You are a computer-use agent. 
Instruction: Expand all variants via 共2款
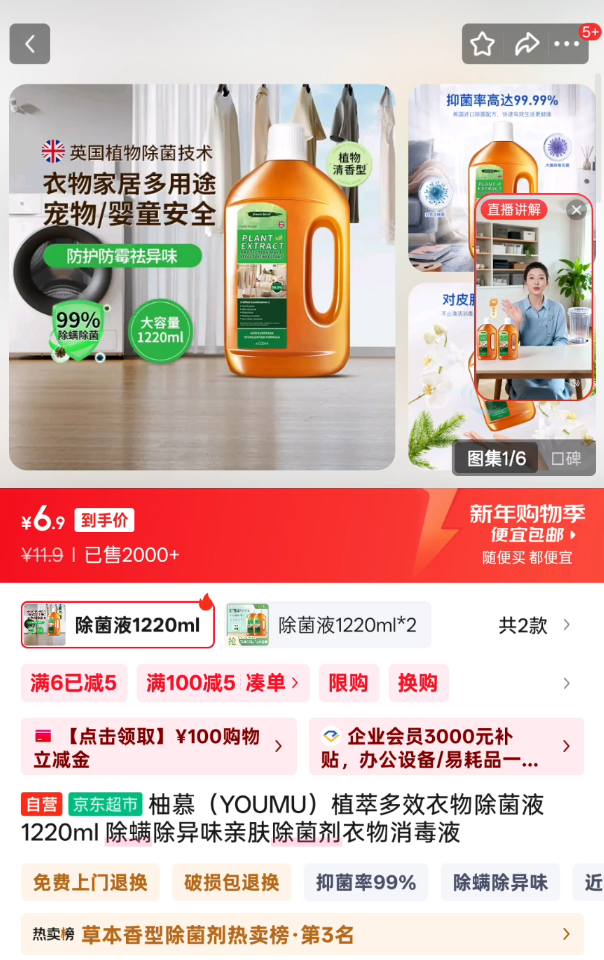[535, 625]
